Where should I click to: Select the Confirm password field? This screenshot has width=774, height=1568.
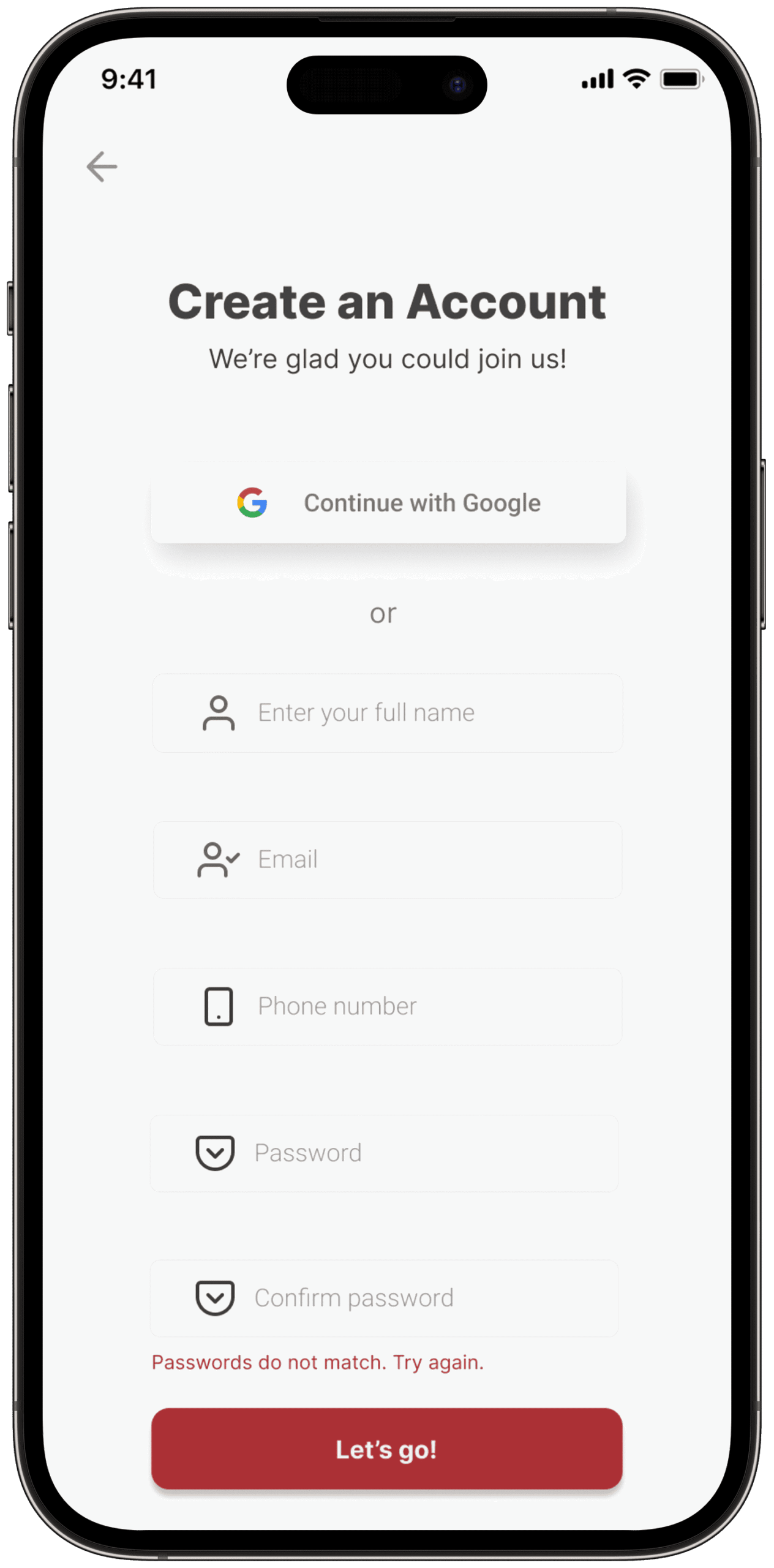(x=385, y=1298)
